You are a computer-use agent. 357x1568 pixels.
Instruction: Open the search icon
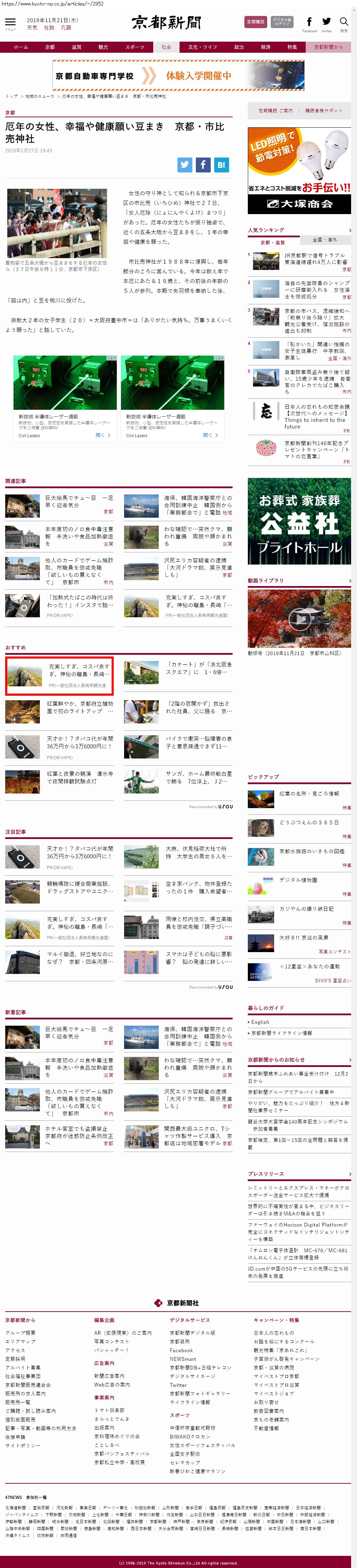click(343, 22)
